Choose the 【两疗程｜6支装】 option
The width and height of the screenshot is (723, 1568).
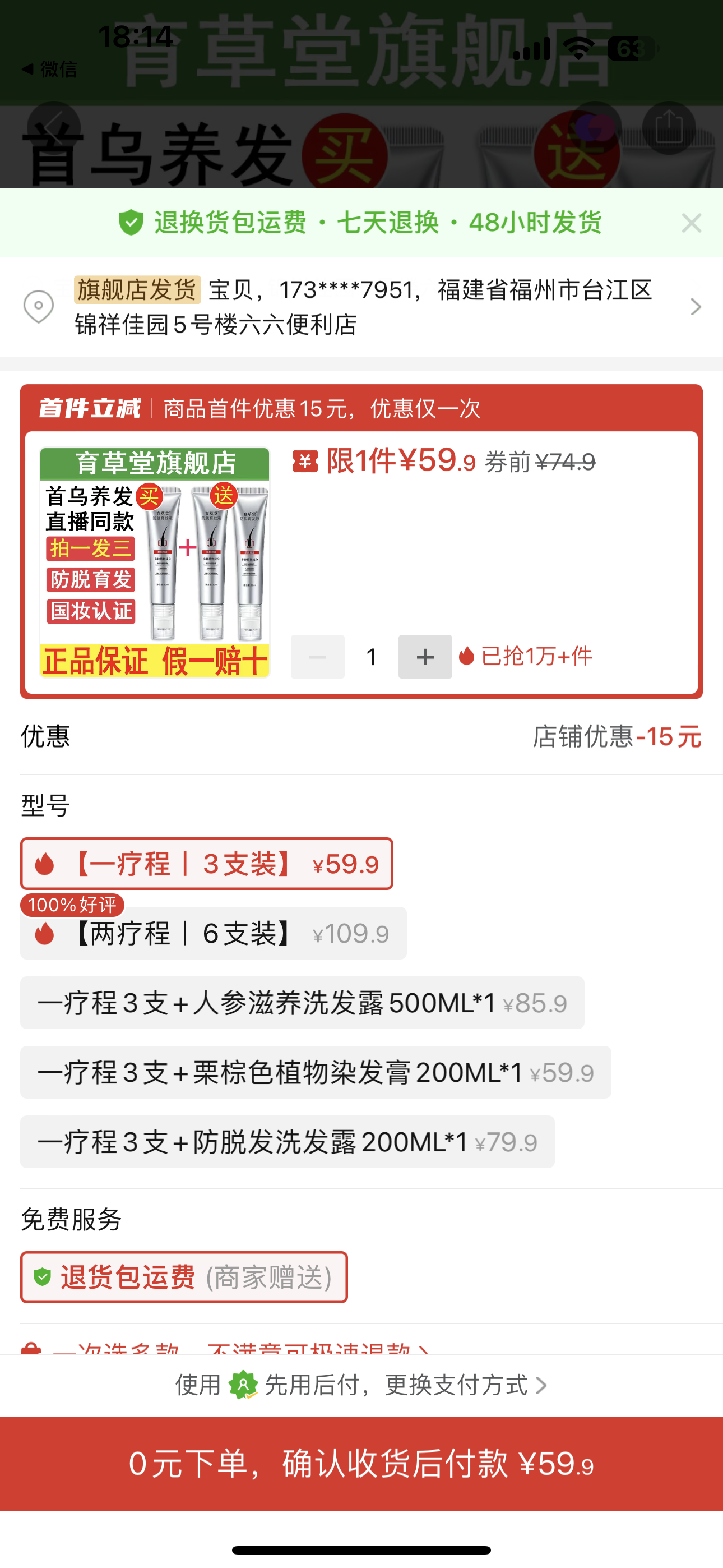click(213, 934)
